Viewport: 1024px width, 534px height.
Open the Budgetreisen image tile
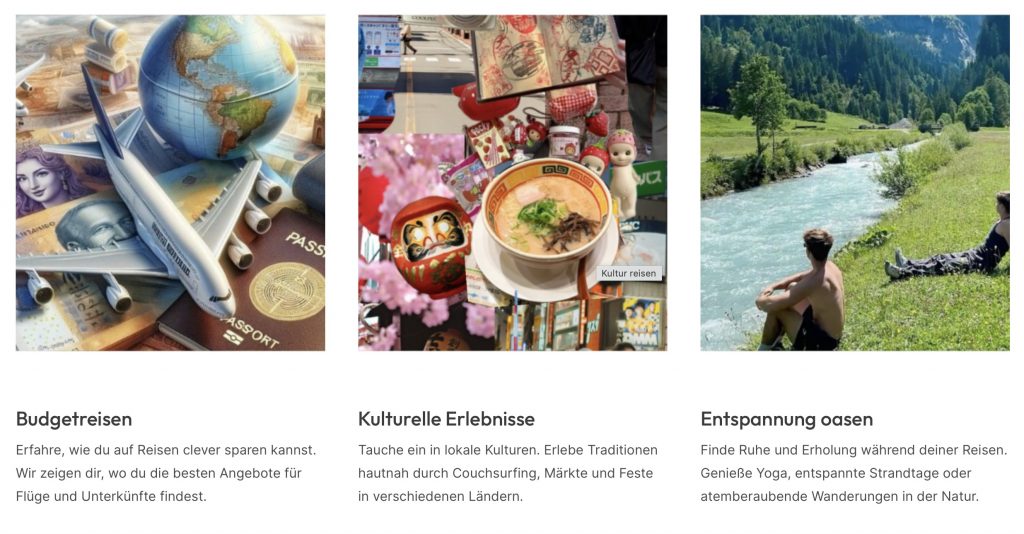(x=170, y=183)
